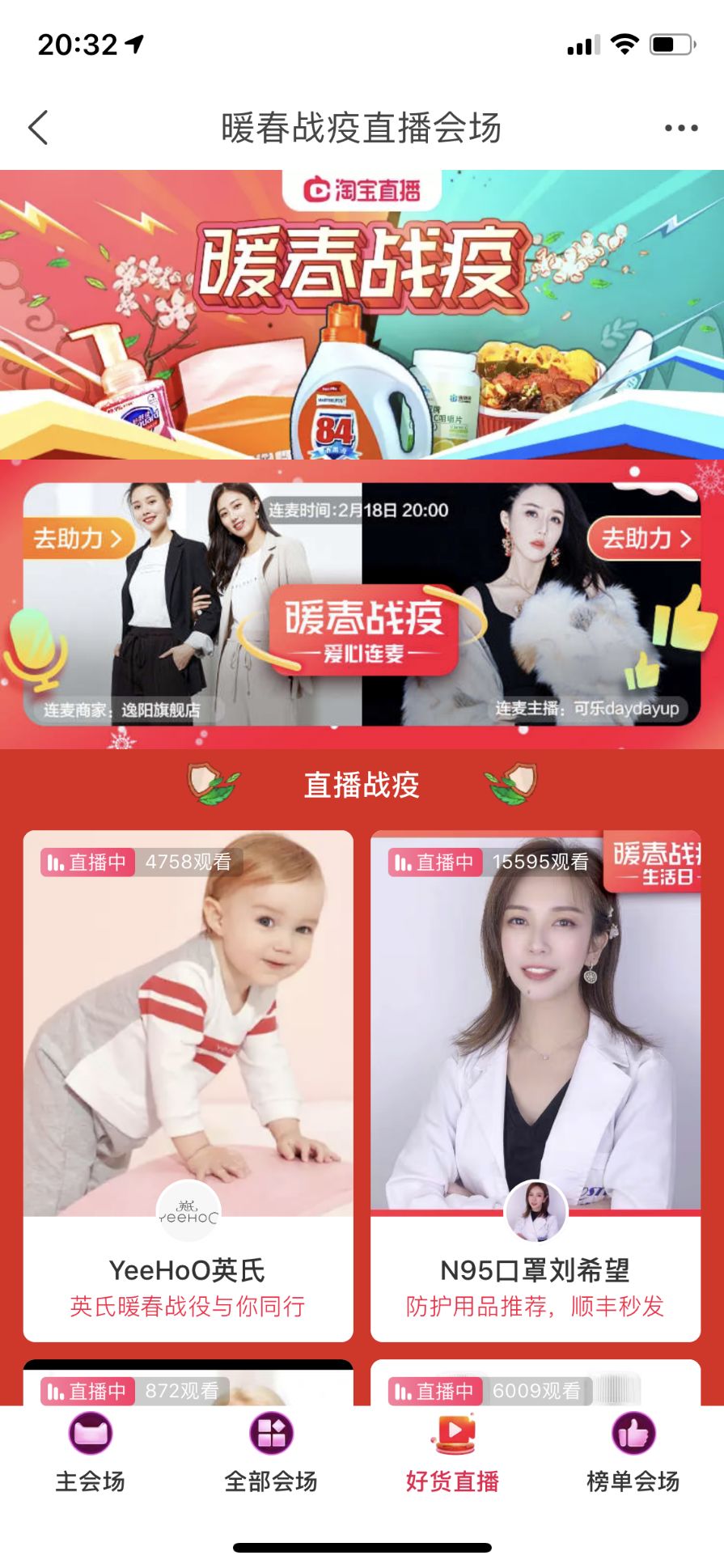Open the three-dot overflow menu
The width and height of the screenshot is (724, 1568).
[681, 128]
